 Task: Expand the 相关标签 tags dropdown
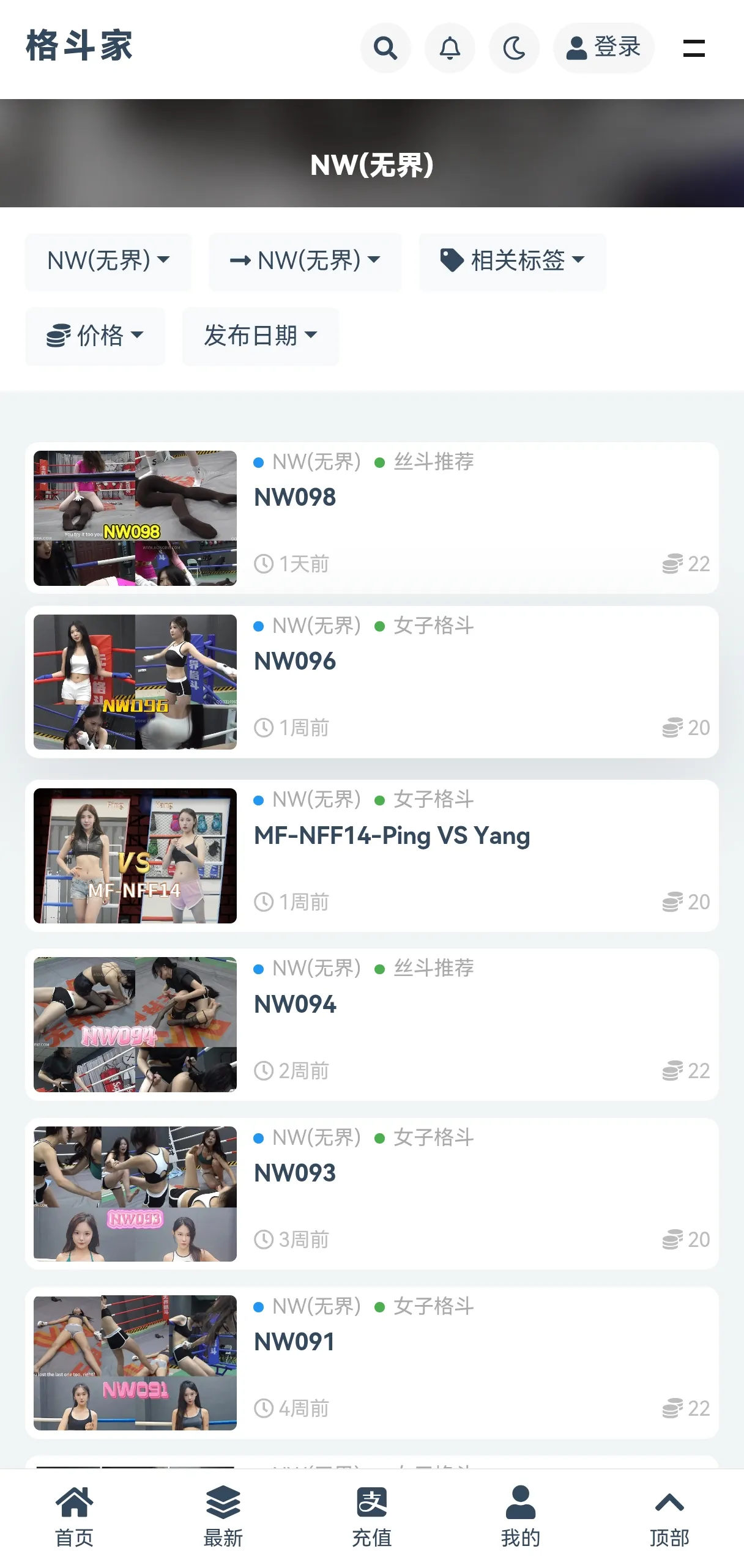[512, 261]
